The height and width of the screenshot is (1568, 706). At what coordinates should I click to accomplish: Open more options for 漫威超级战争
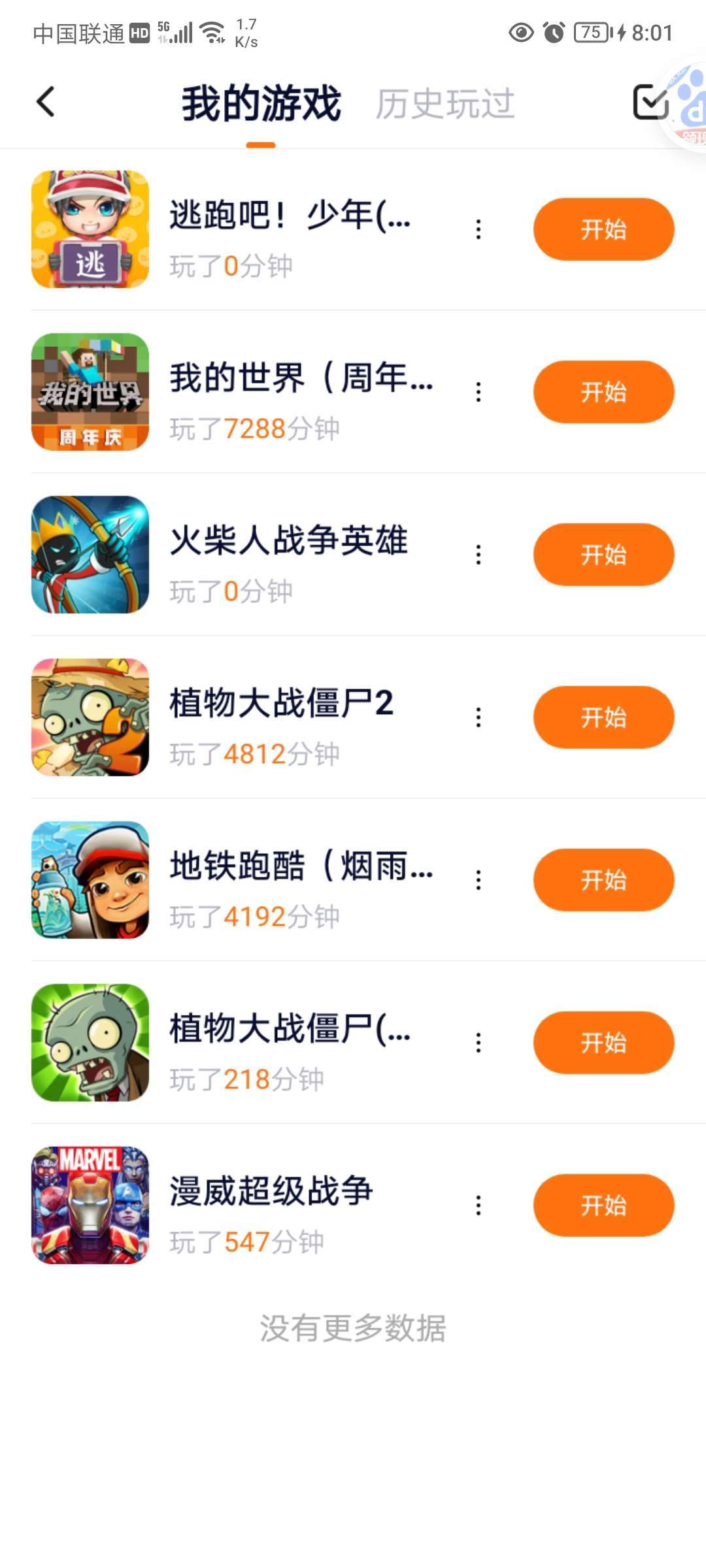click(x=479, y=1205)
